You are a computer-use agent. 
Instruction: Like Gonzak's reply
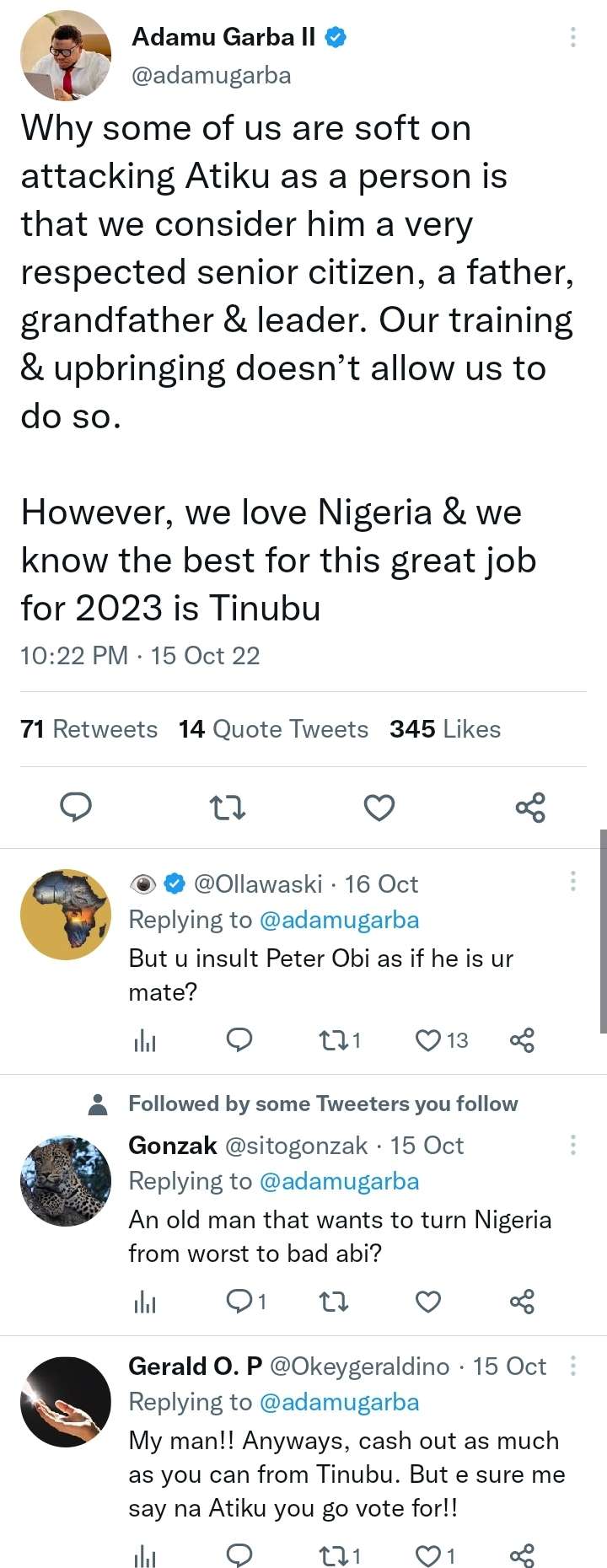(x=428, y=1302)
